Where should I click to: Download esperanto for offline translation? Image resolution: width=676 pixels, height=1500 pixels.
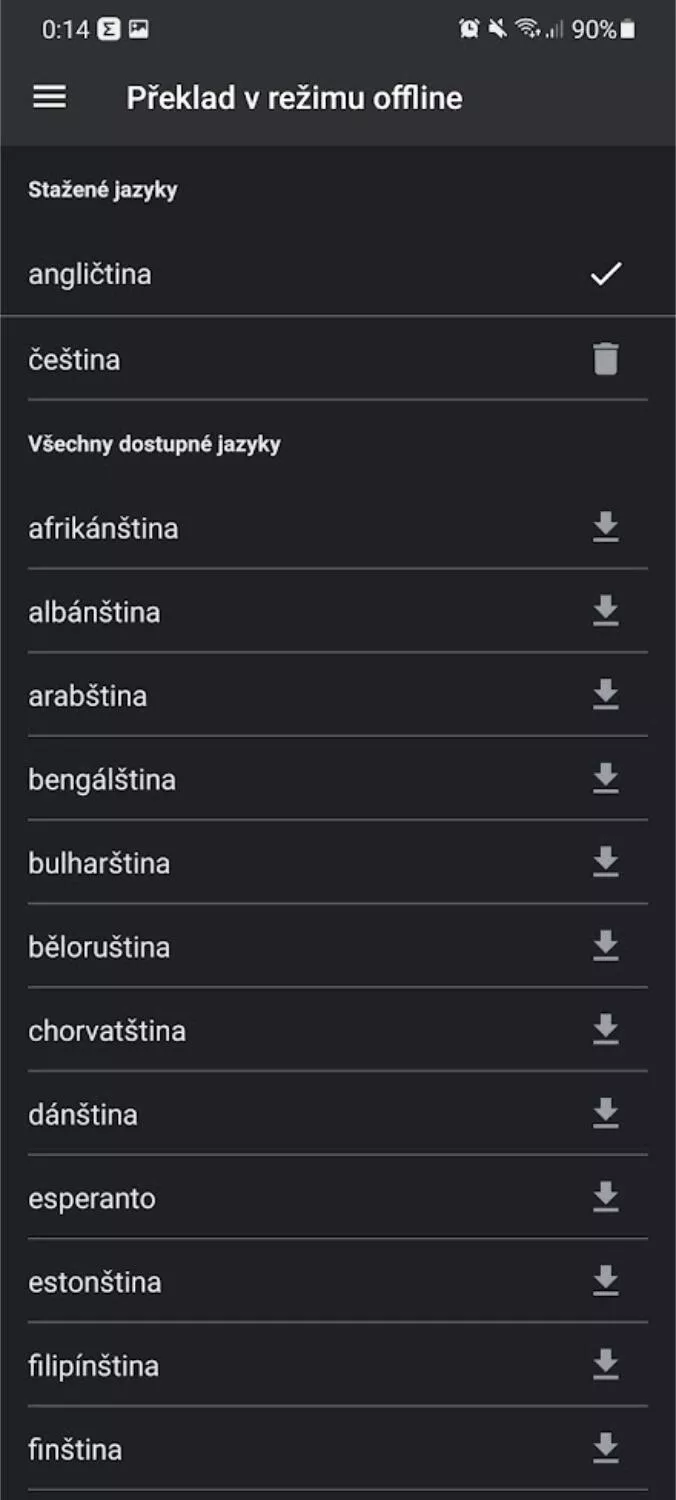pos(606,1197)
